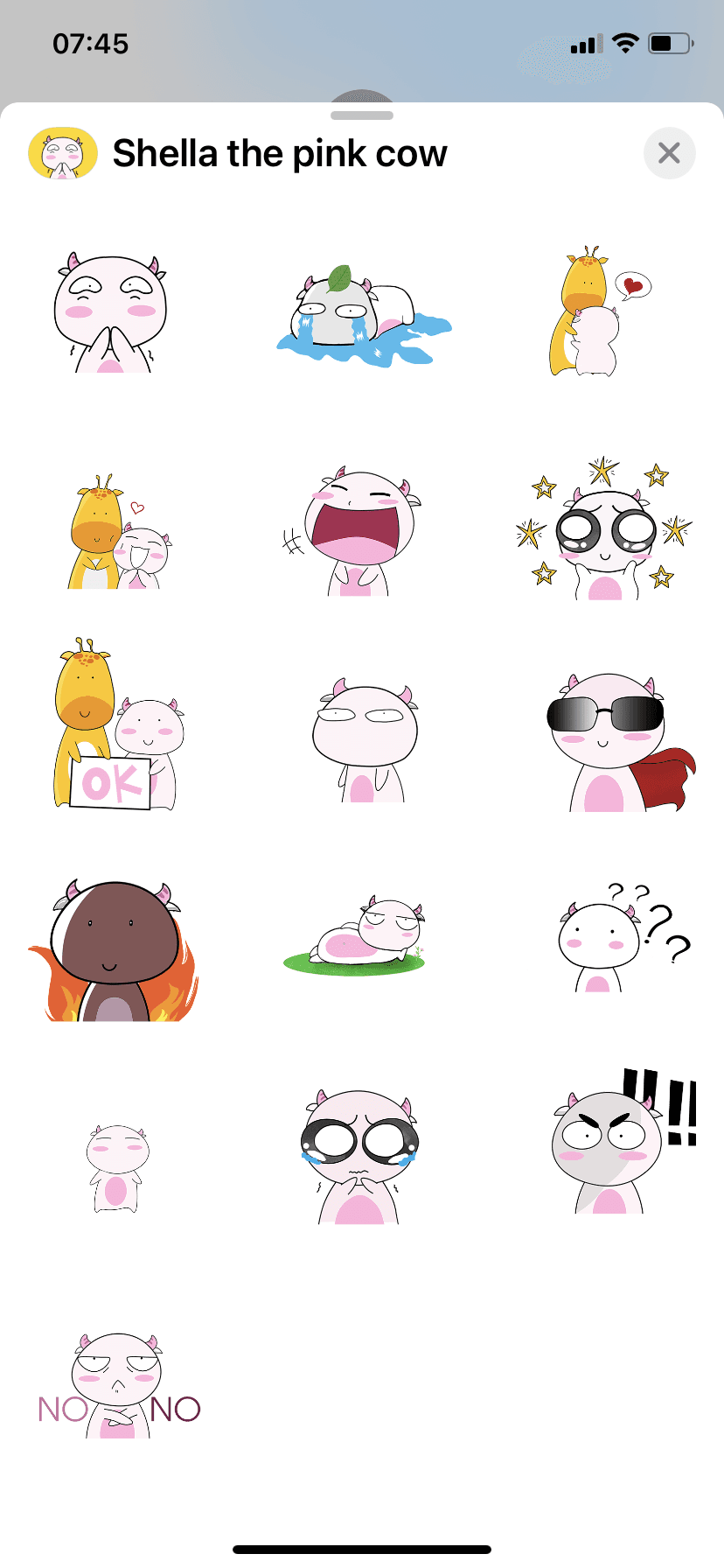Tap the Shella sticker pack yellow icon
724x1568 pixels.
60,153
